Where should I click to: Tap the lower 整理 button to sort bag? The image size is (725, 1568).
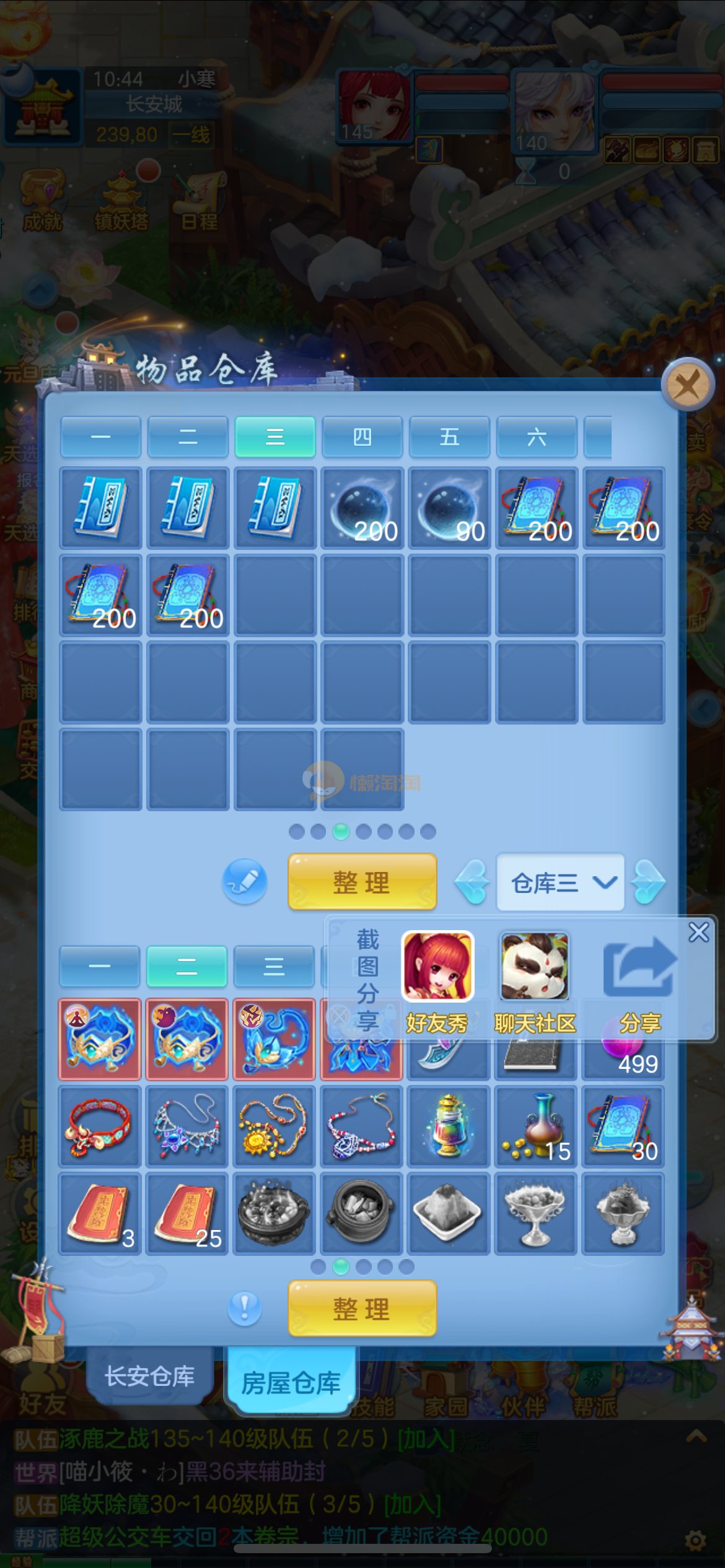362,1309
